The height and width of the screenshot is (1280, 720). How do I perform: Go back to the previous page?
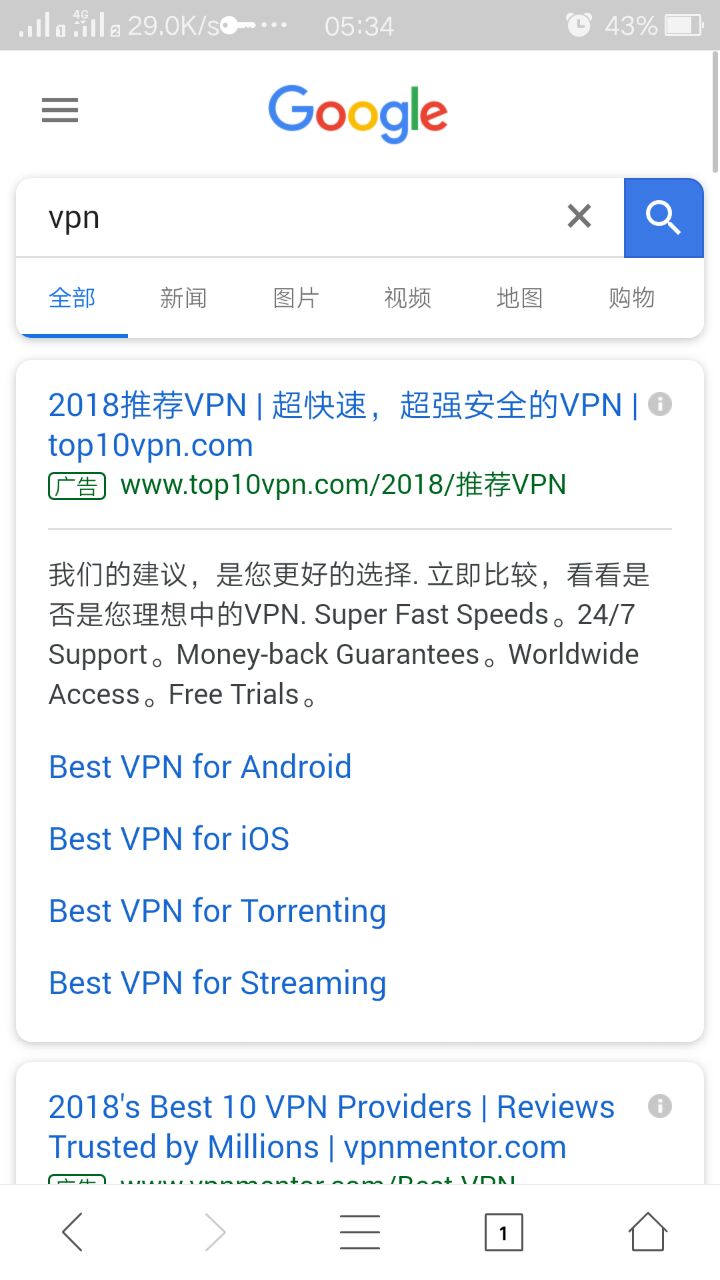click(72, 1232)
